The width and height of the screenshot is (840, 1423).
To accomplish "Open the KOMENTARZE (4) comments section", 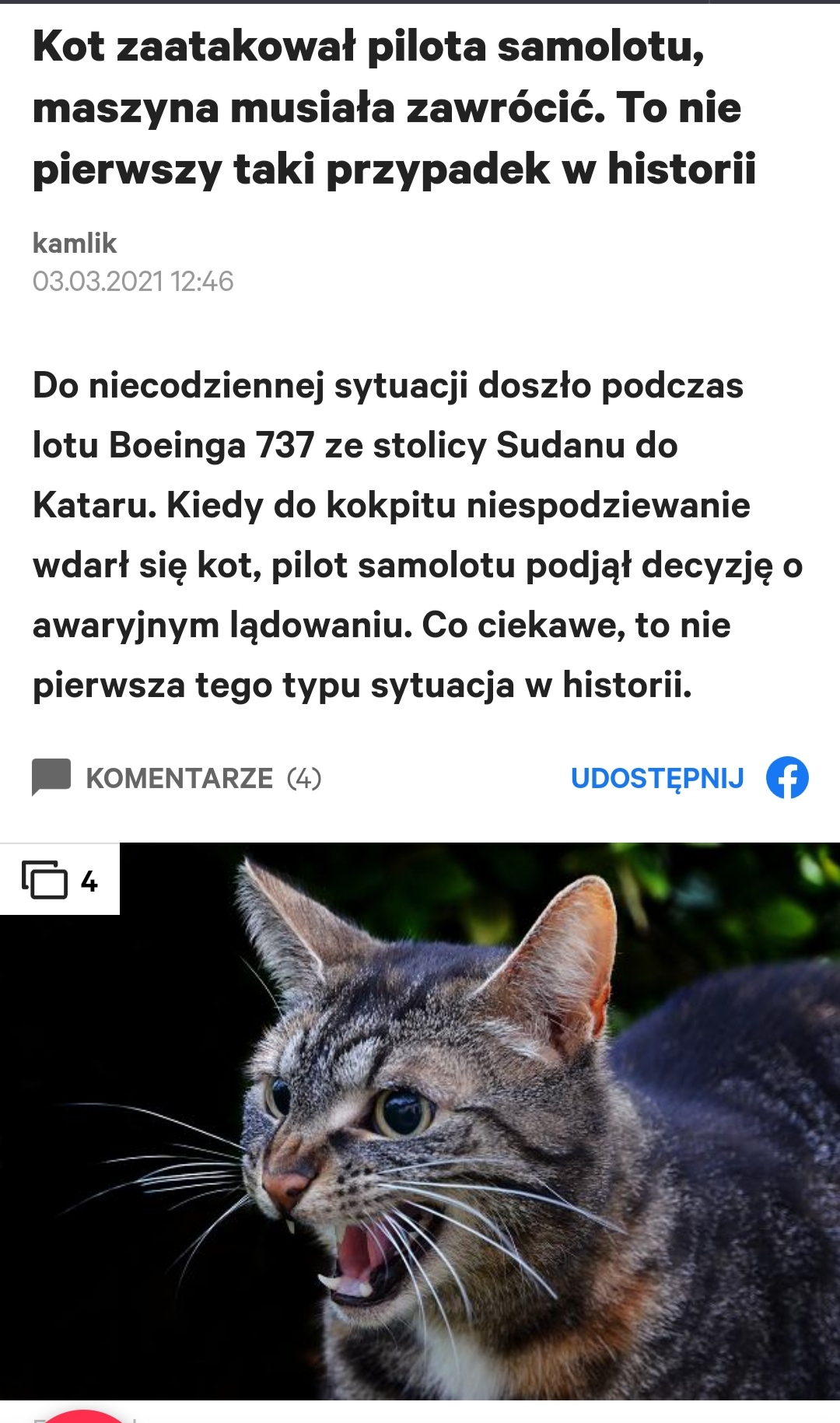I will (x=177, y=777).
